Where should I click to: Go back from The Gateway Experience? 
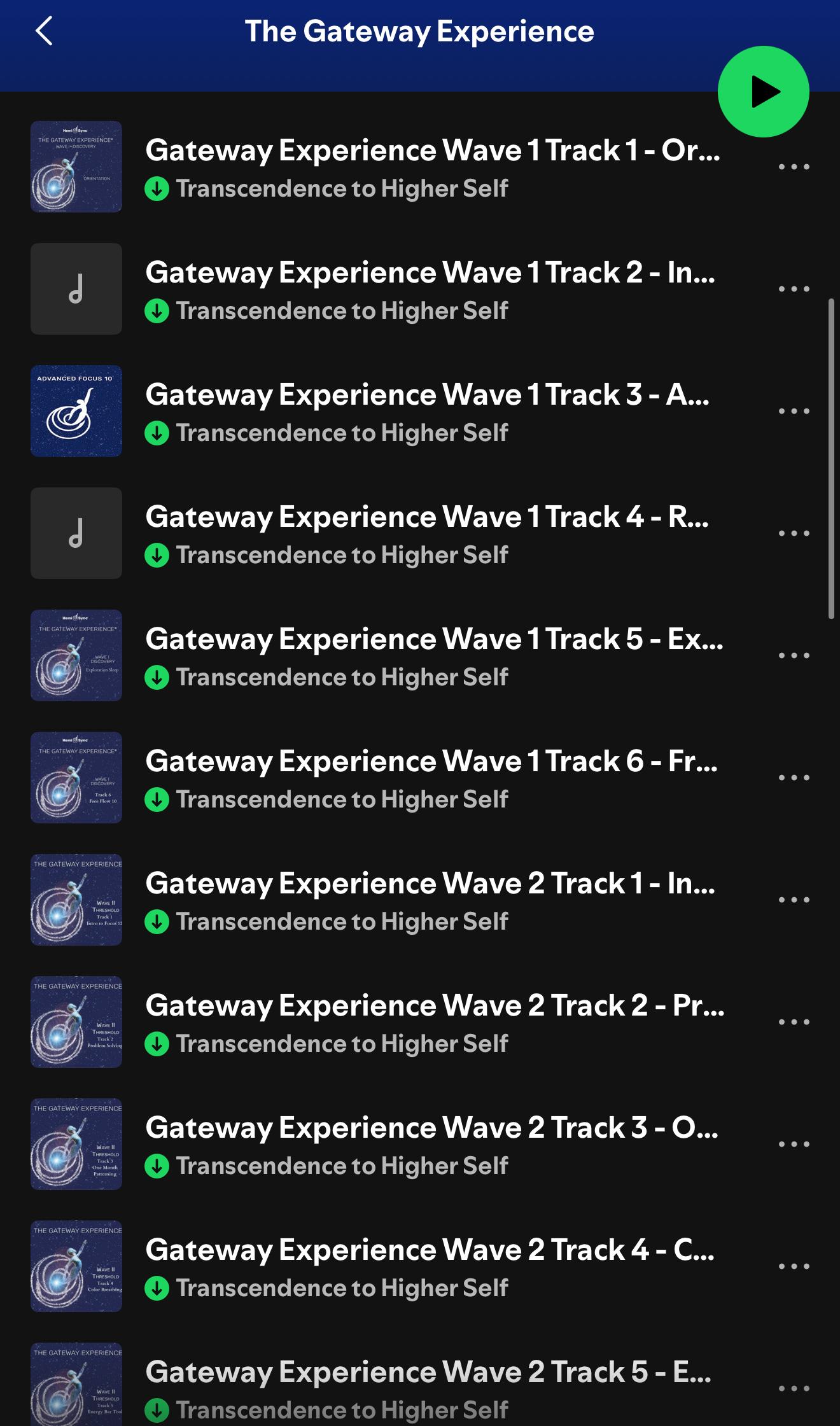tap(43, 31)
